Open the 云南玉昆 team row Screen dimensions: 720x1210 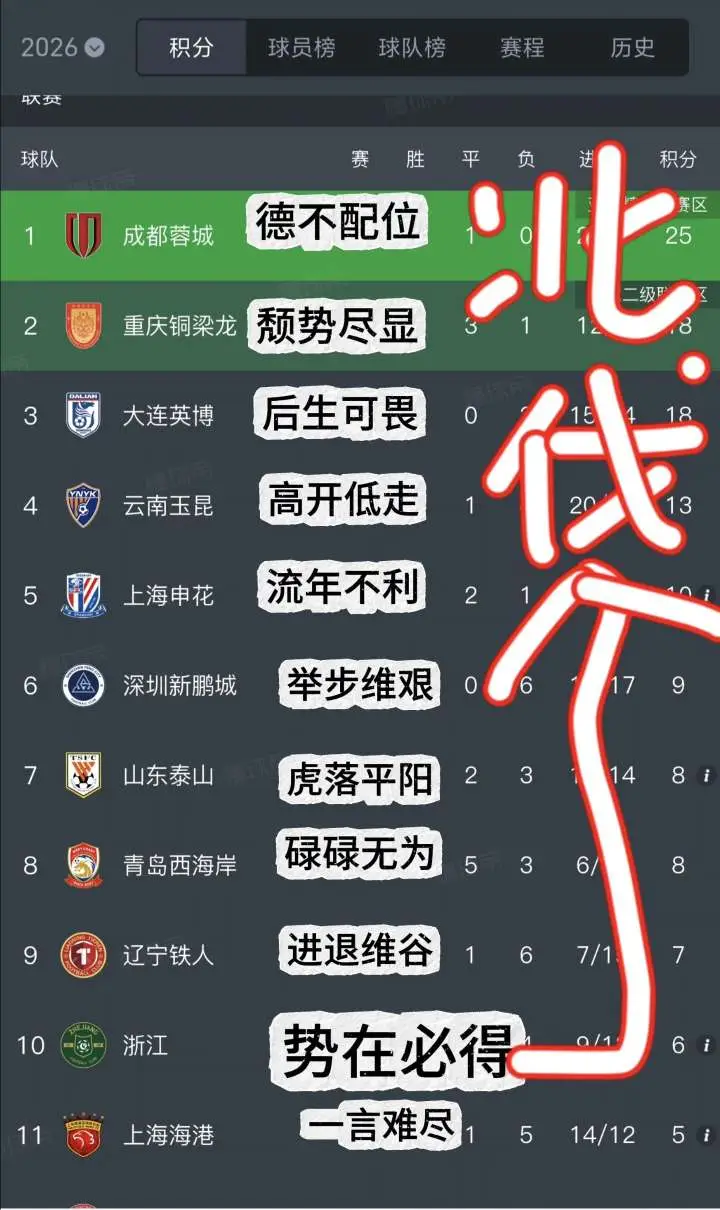360,505
